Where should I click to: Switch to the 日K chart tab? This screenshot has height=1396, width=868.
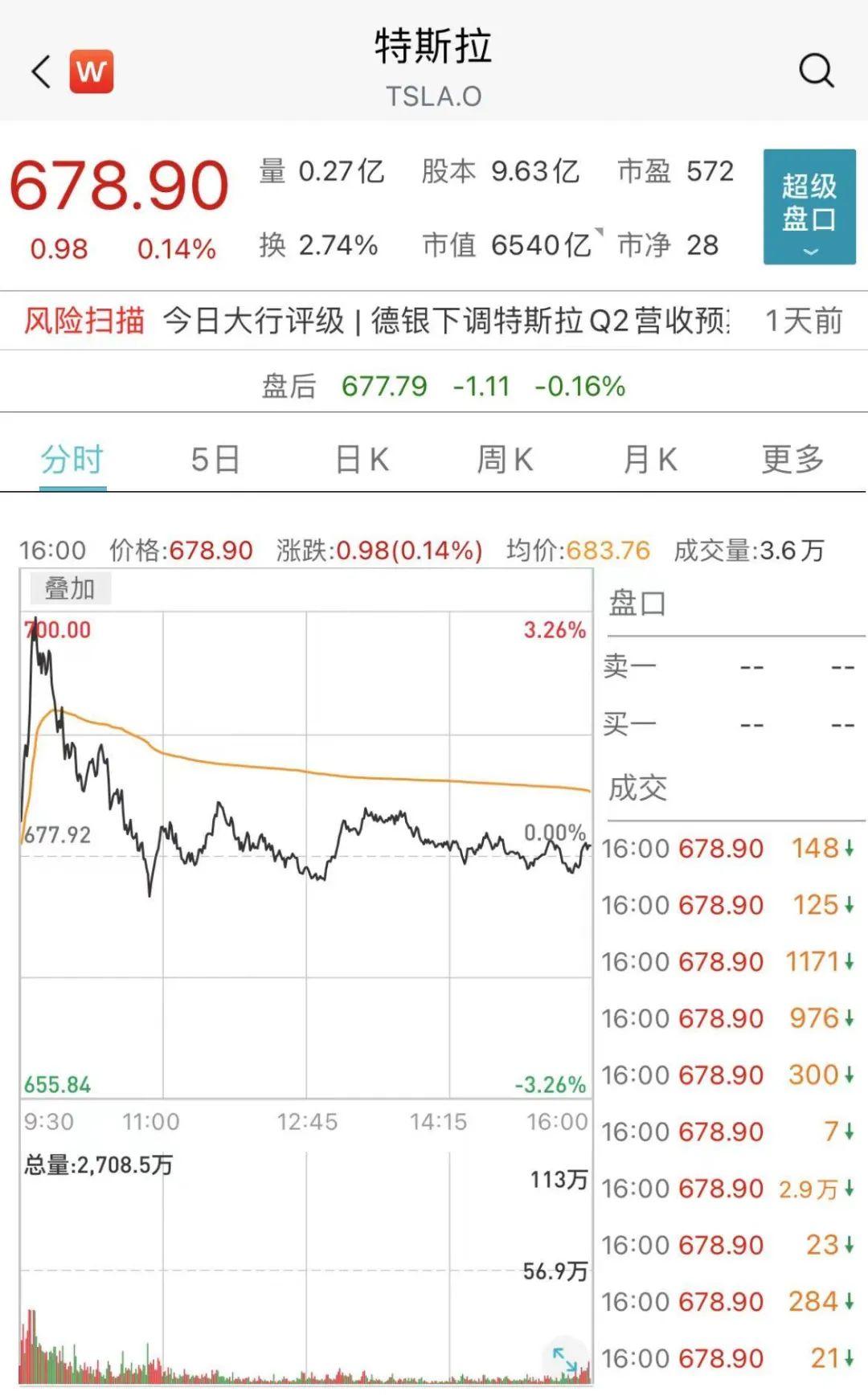[x=362, y=460]
